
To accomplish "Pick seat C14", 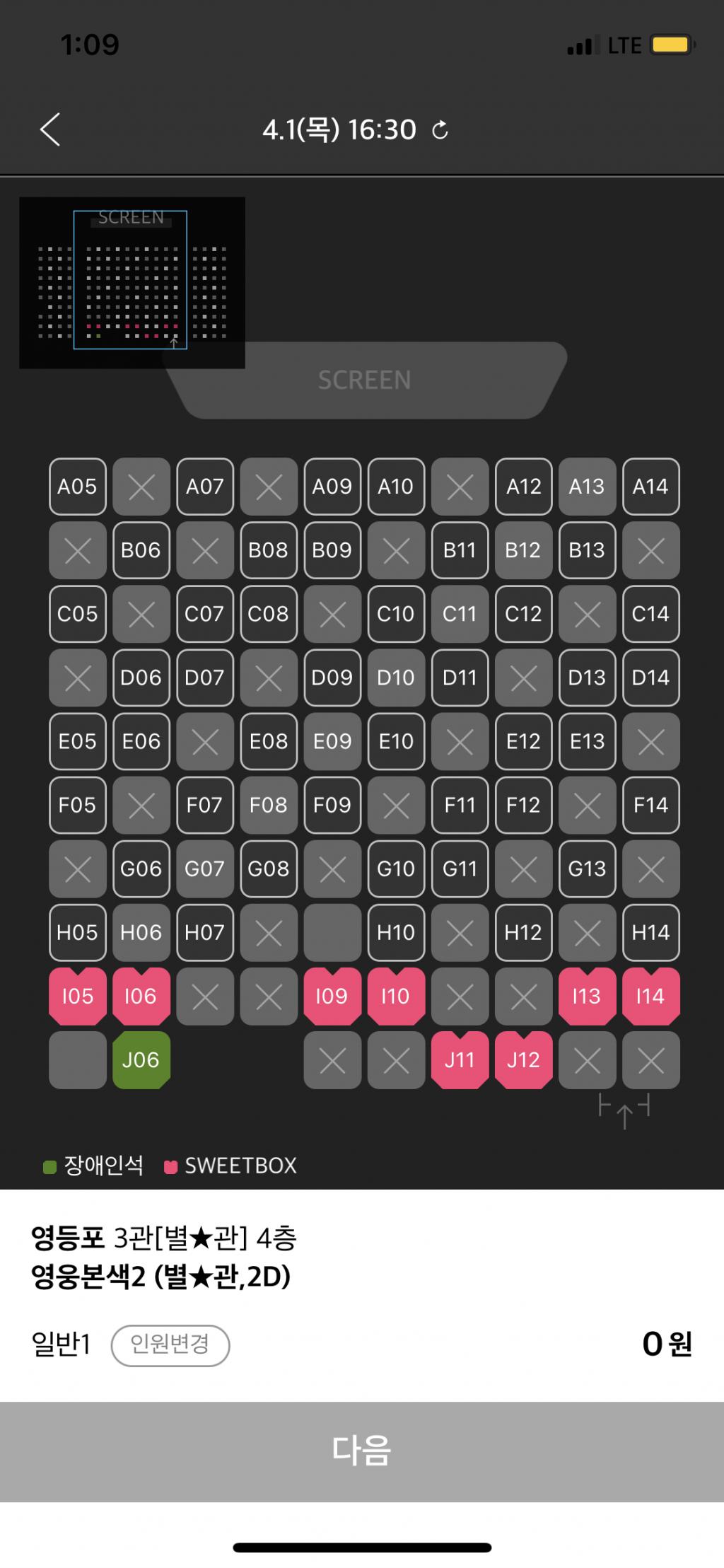I will tap(650, 614).
